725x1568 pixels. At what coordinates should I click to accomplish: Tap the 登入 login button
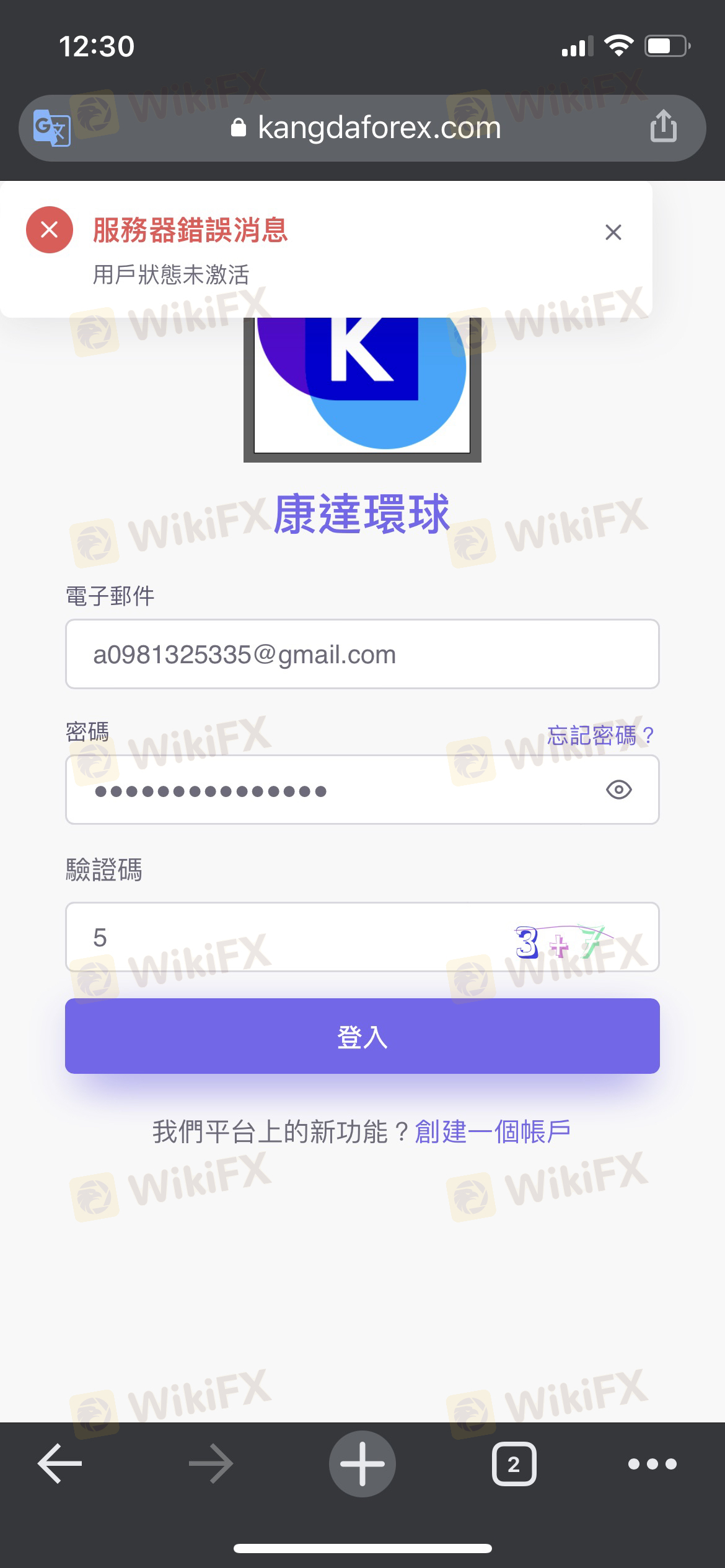(362, 1036)
